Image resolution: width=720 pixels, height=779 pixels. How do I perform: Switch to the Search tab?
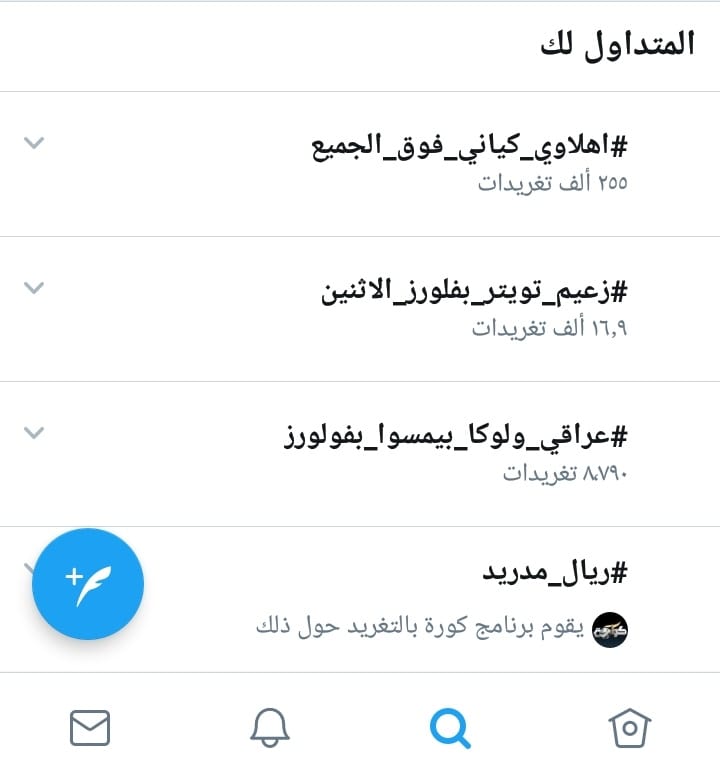point(450,728)
